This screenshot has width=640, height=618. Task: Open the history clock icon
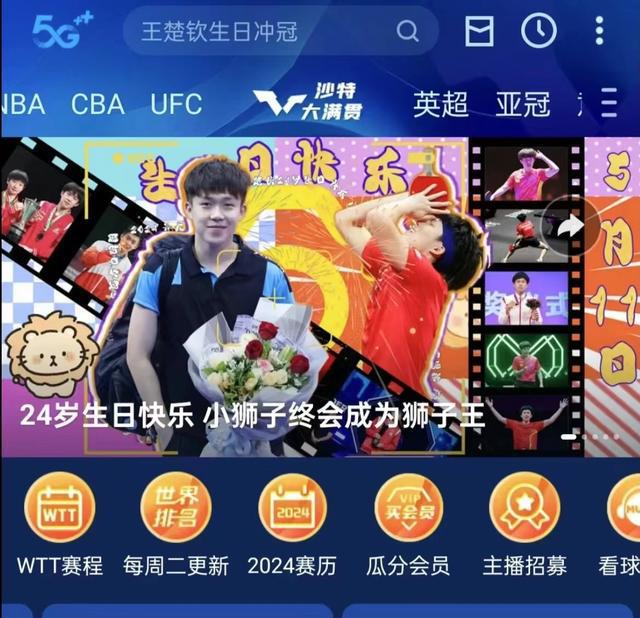point(538,31)
